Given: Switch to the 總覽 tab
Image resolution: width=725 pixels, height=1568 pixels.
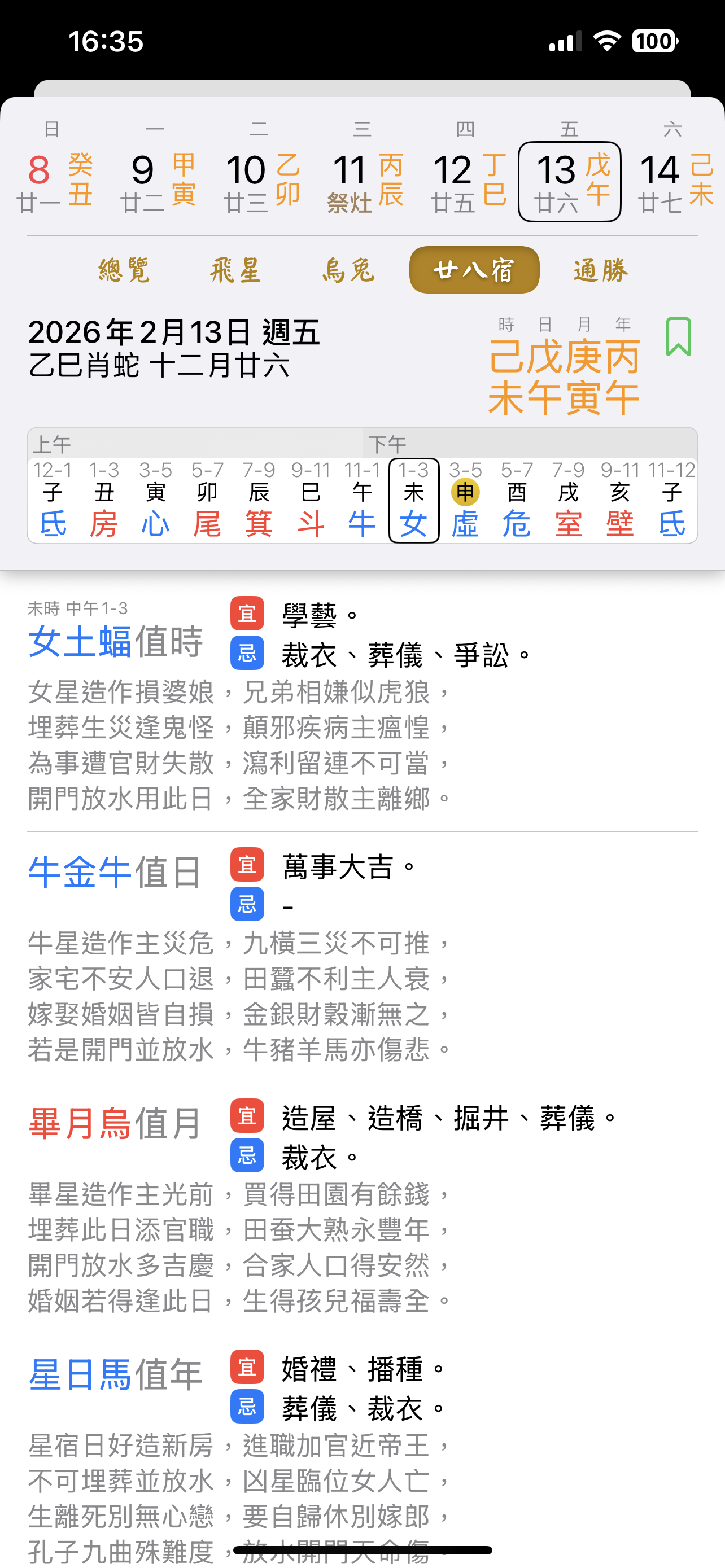Looking at the screenshot, I should 124,270.
